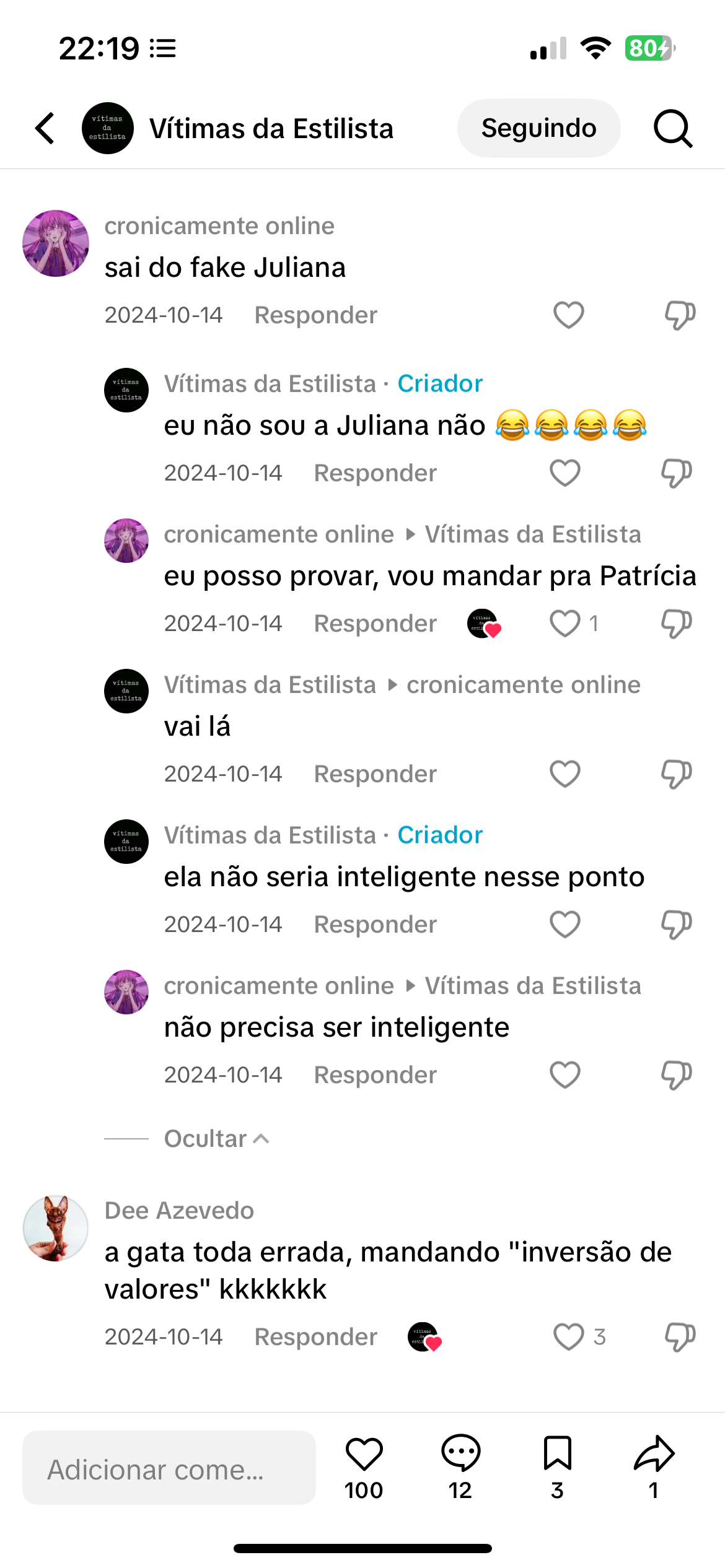Open Dee Azevedo's profile picture
The width and height of the screenshot is (725, 1568).
(x=56, y=1229)
